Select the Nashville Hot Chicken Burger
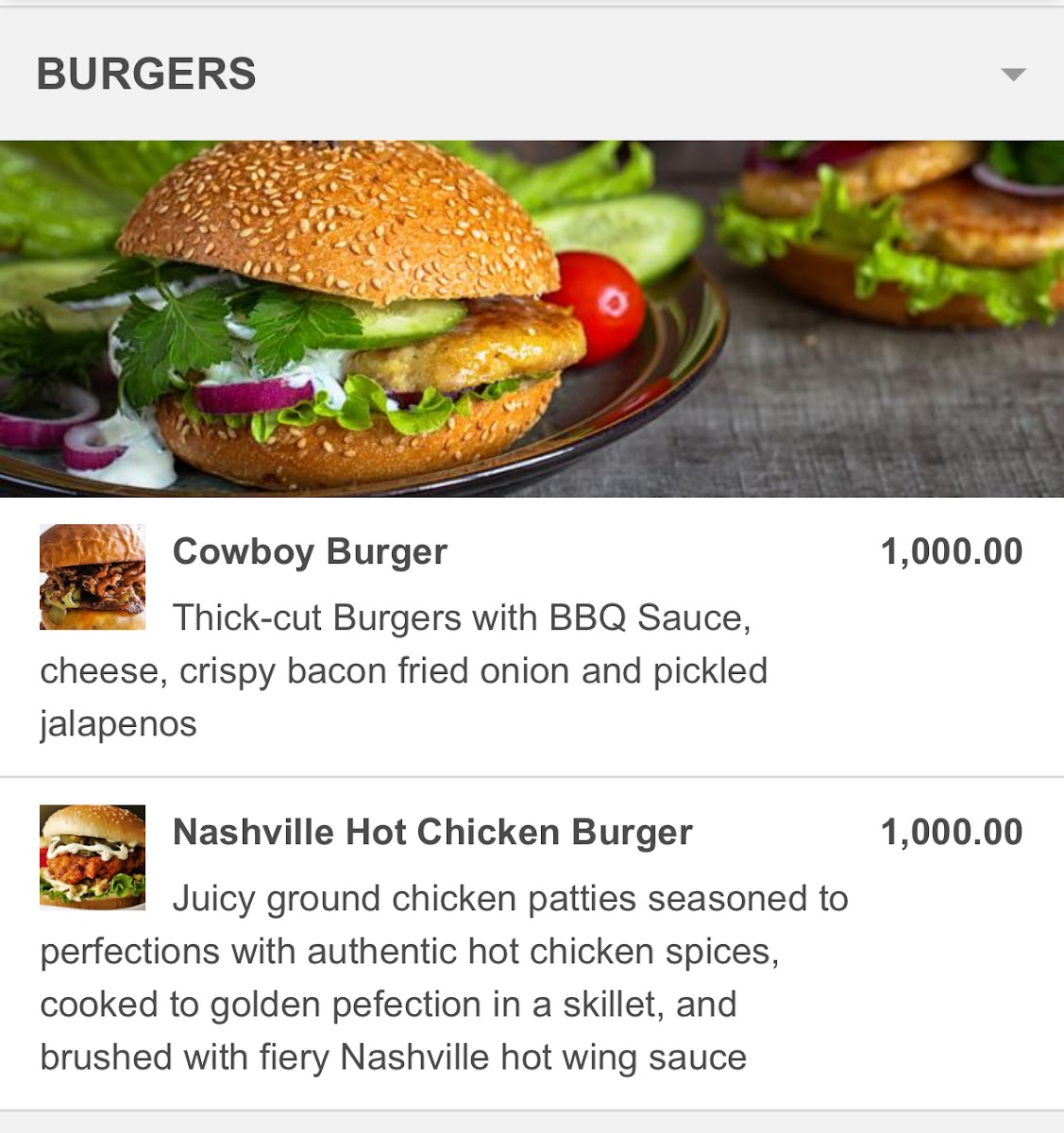Screen dimensions: 1064x1133 point(432,833)
